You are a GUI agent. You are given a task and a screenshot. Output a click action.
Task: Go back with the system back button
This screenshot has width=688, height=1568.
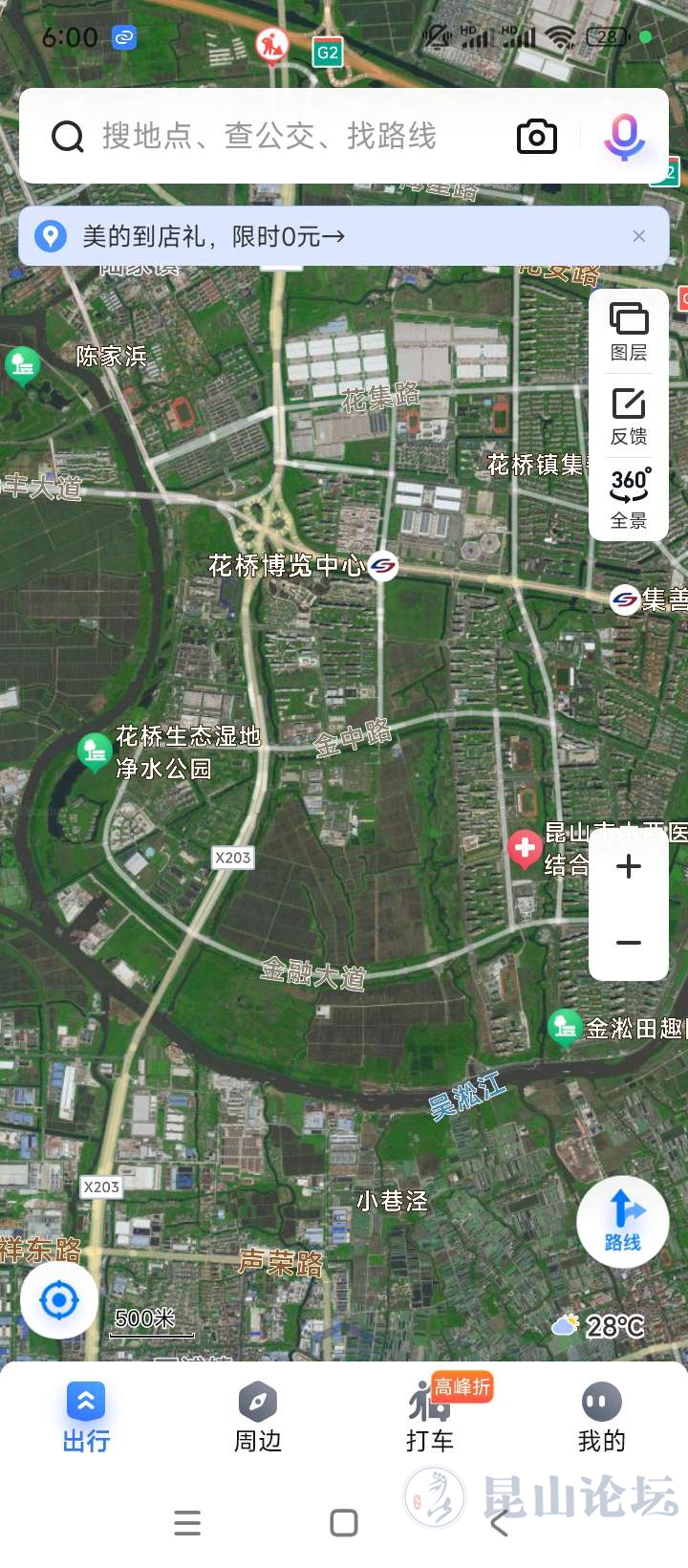499,1523
